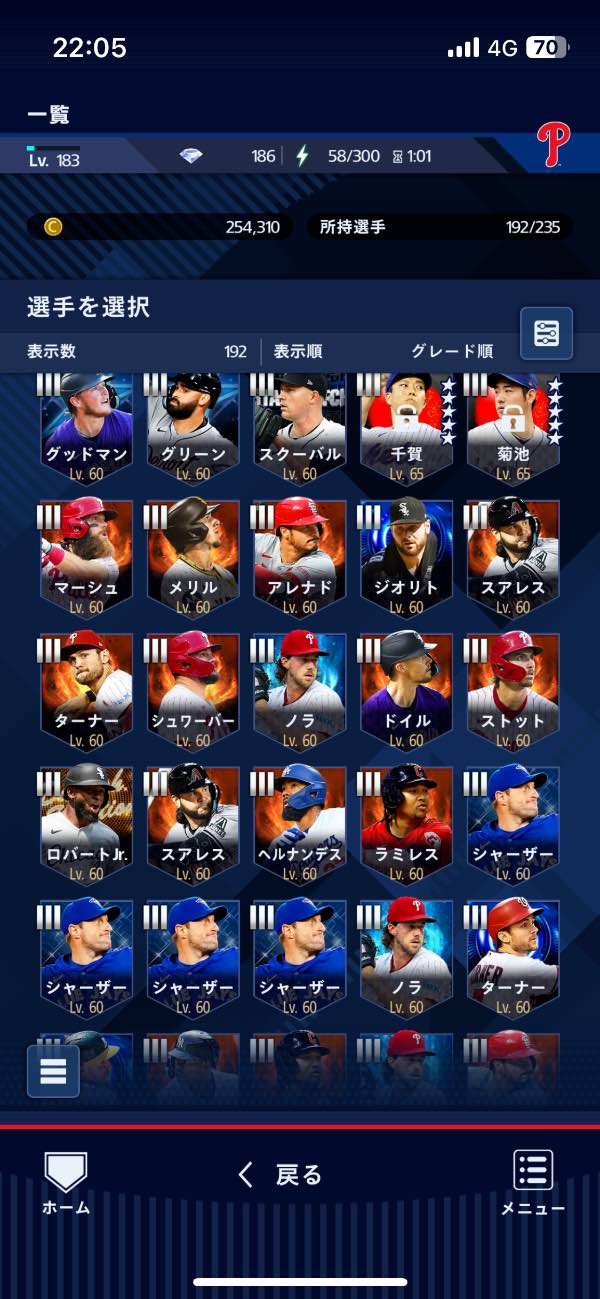Select the locked 菊池 player card
The height and width of the screenshot is (1299, 600).
tap(512, 425)
